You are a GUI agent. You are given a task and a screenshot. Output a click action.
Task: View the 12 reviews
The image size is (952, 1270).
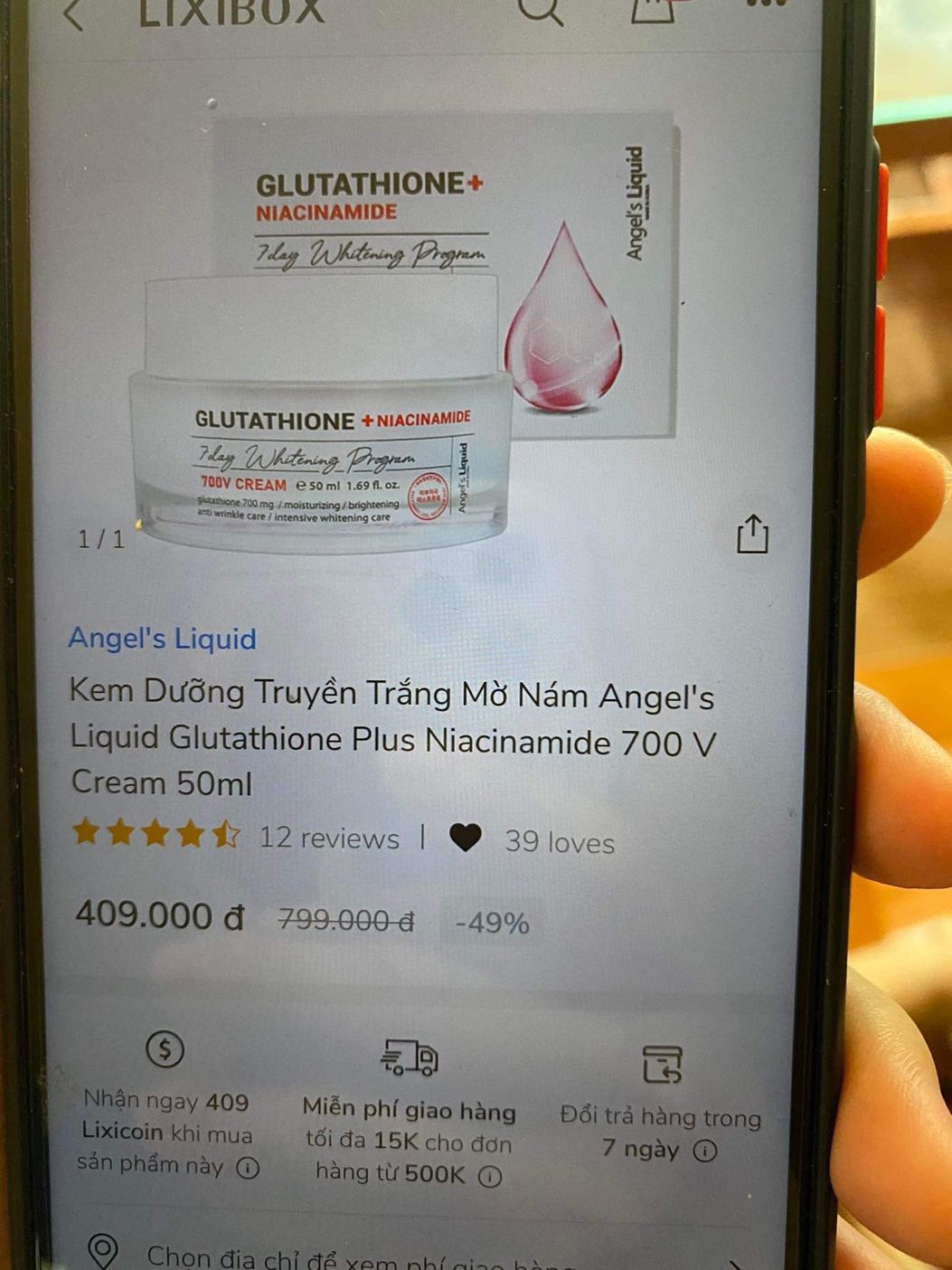pos(328,839)
